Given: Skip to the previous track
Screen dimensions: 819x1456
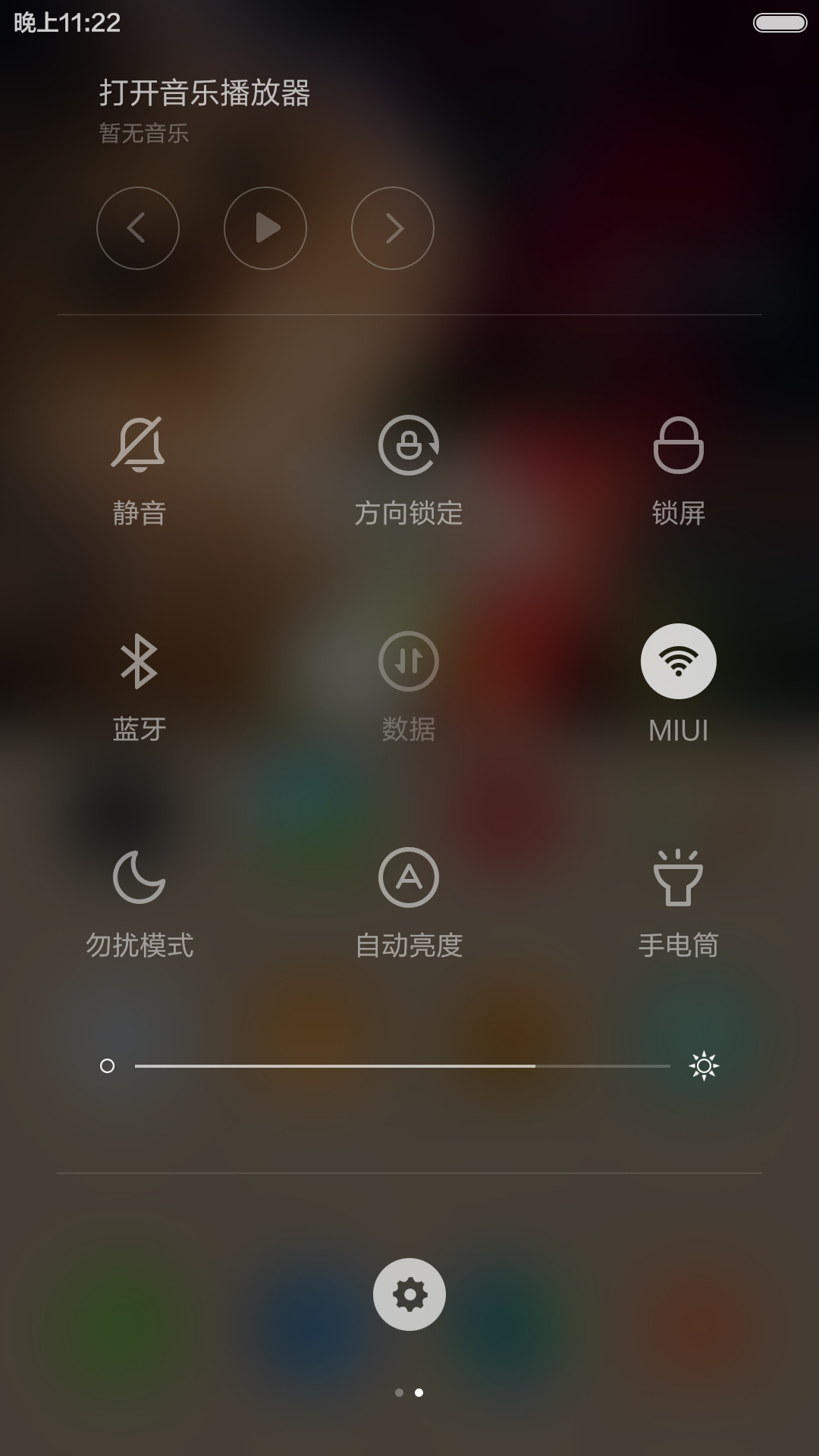Looking at the screenshot, I should point(138,228).
